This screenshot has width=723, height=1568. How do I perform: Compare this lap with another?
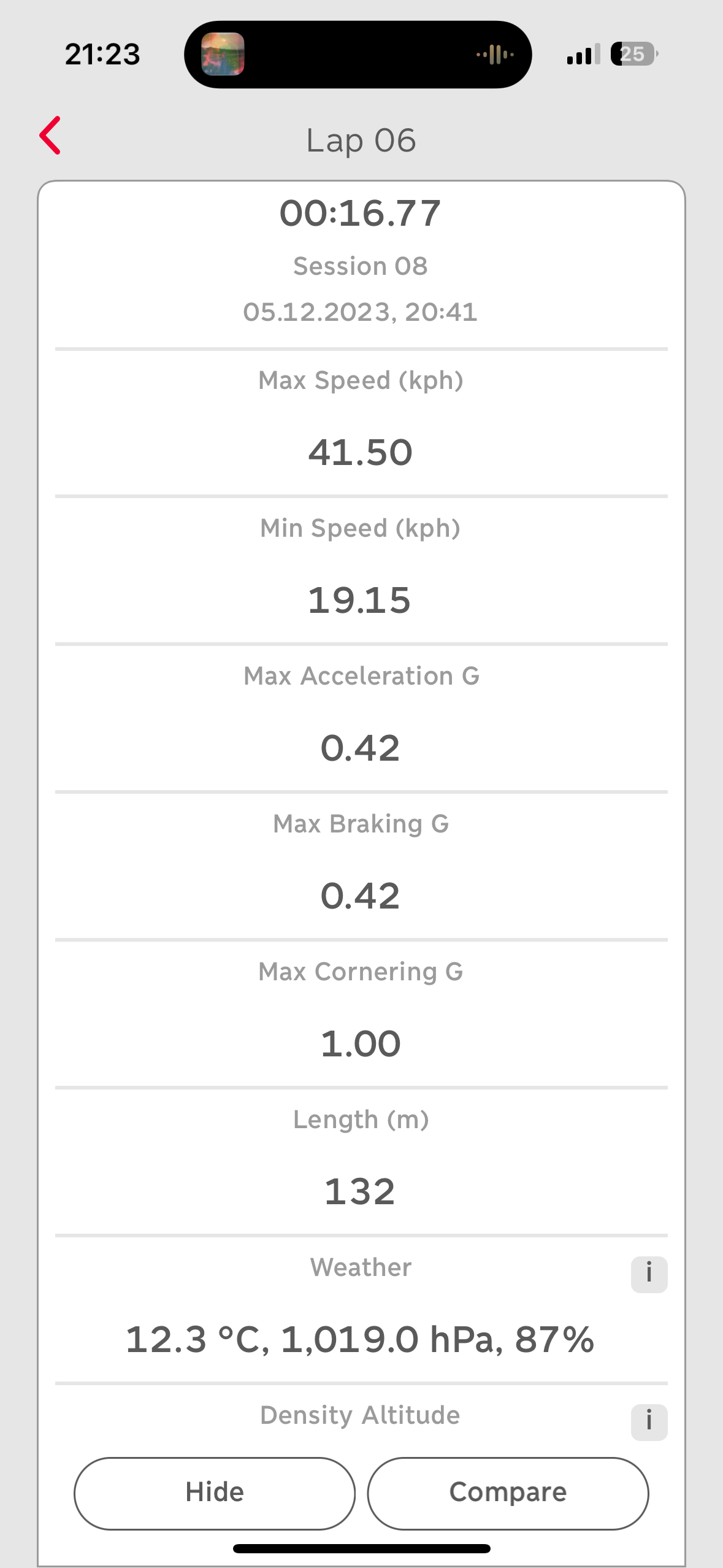point(508,1493)
